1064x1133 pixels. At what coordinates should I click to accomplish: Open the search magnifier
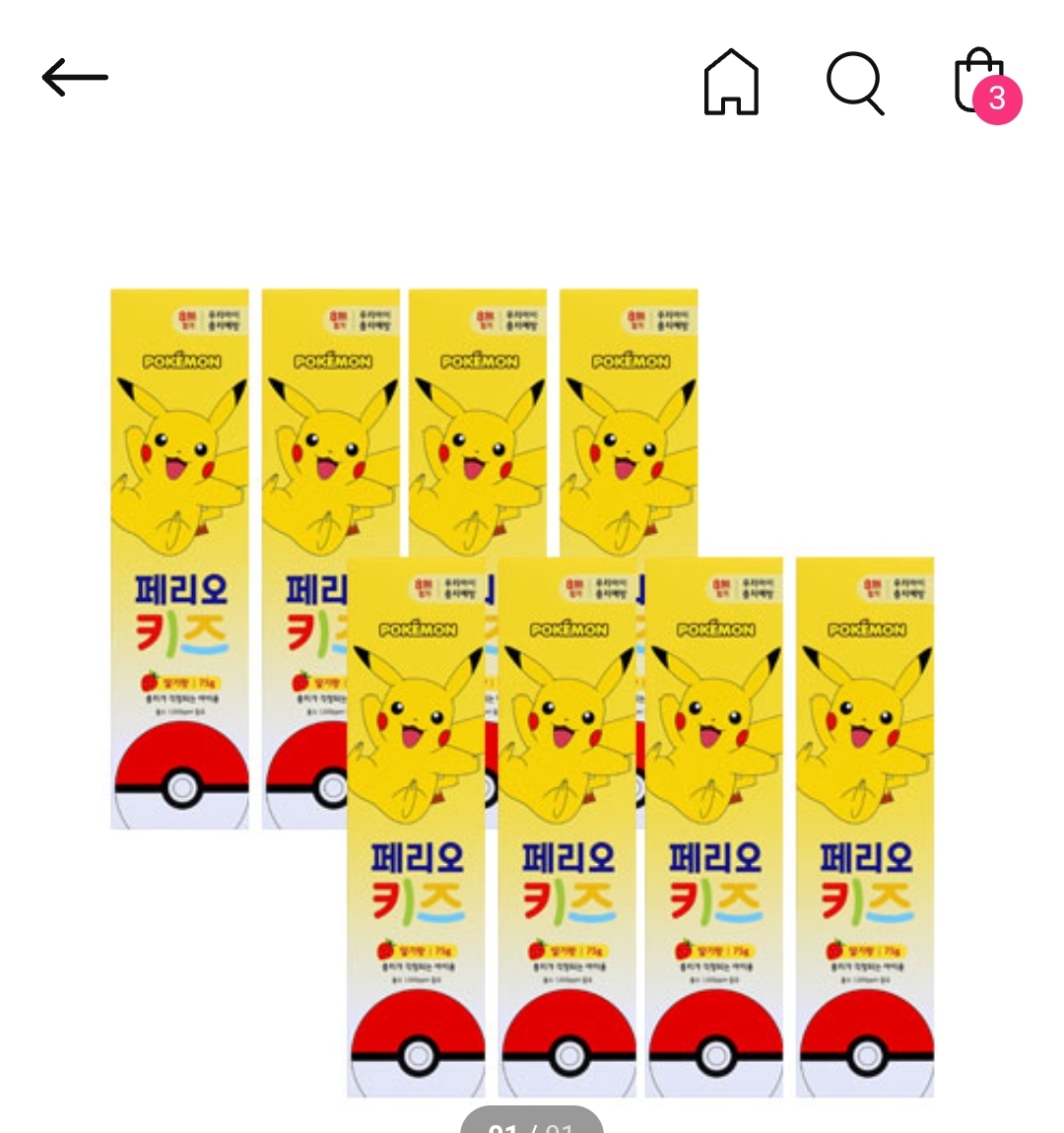(854, 83)
